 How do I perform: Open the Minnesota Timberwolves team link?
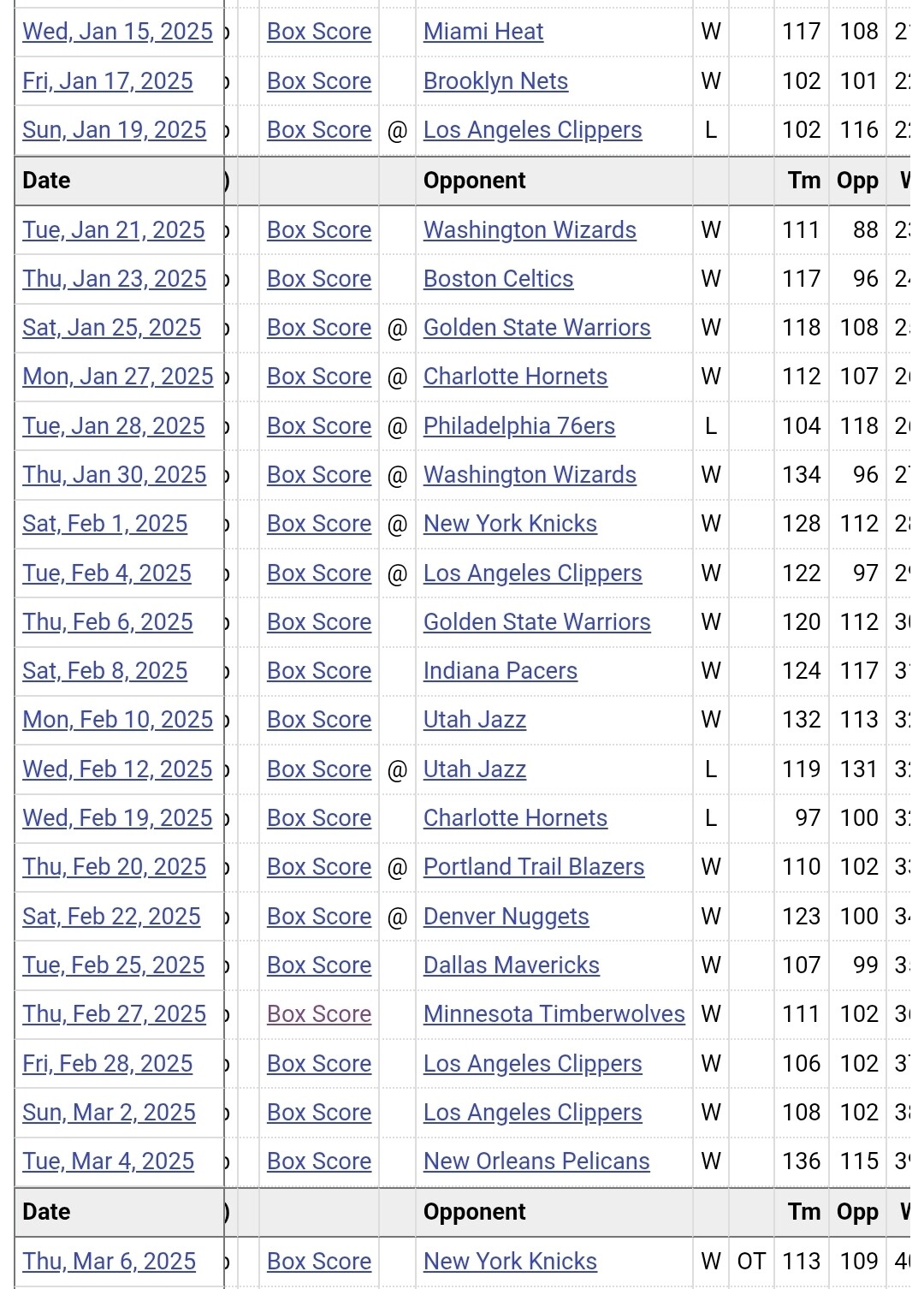[x=554, y=1014]
